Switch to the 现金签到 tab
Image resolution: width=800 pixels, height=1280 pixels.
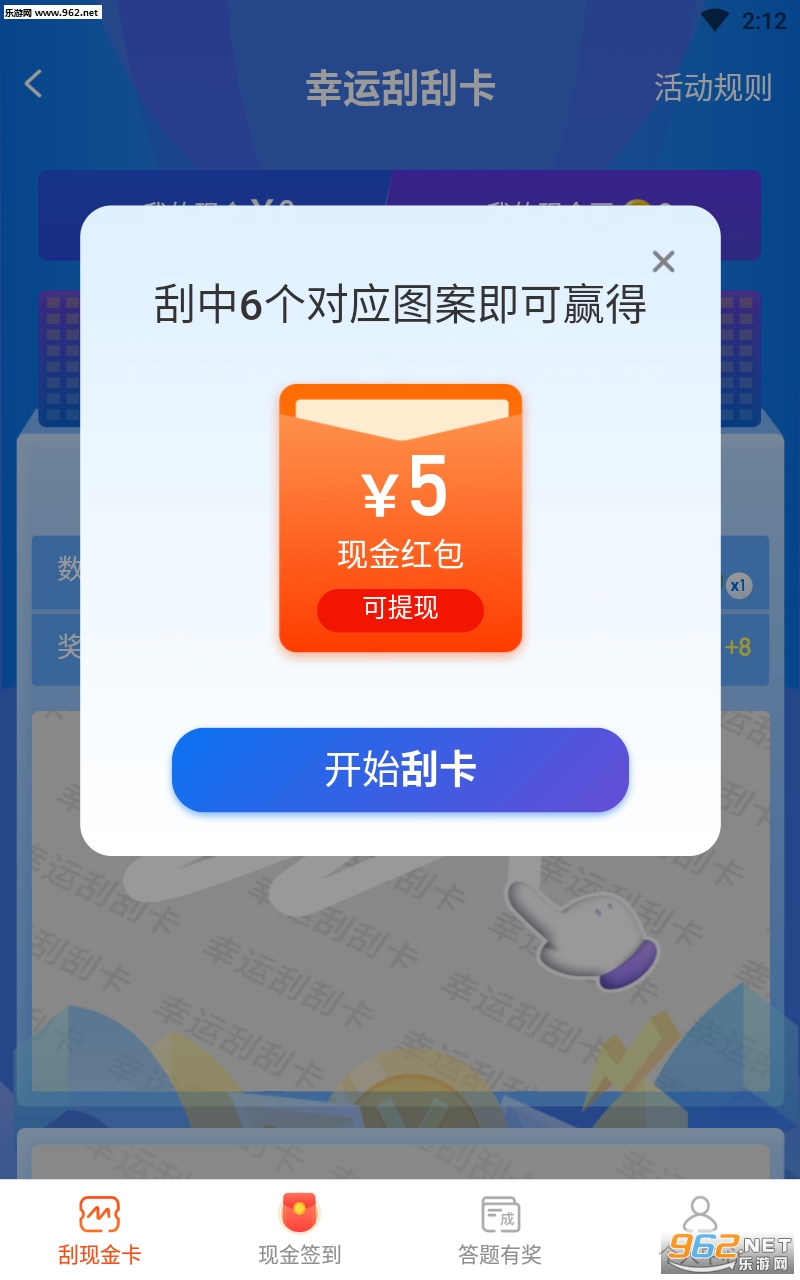coord(300,1230)
